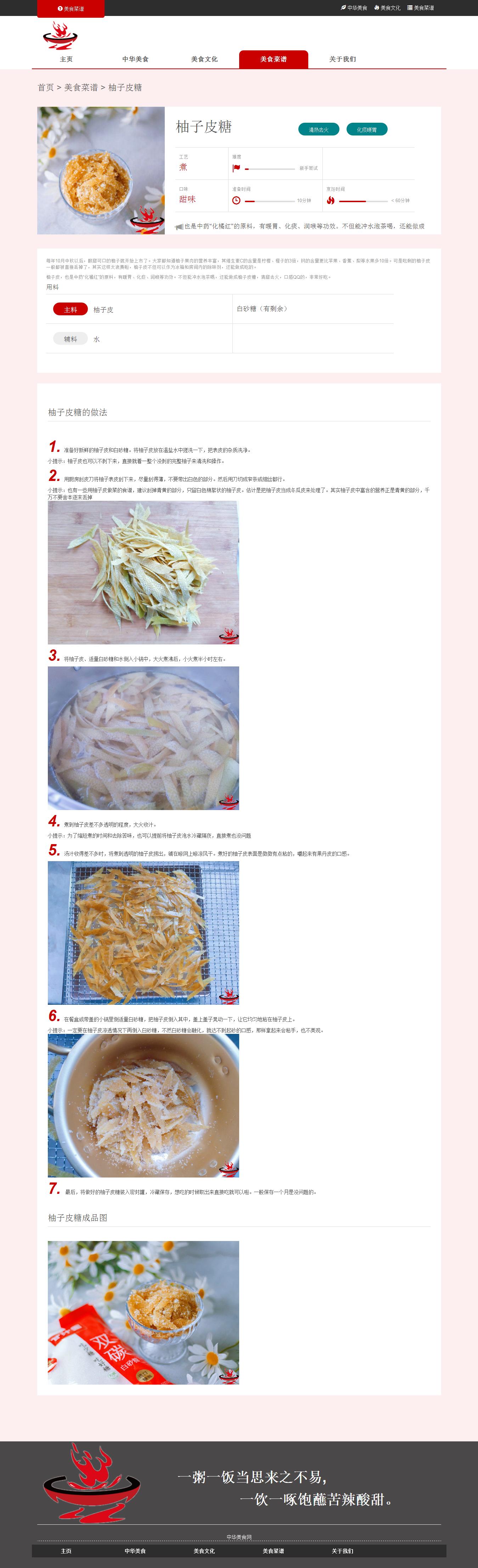Open 关于我们 in the footer menu
Screen dimensions: 478x1568
(x=342, y=1550)
